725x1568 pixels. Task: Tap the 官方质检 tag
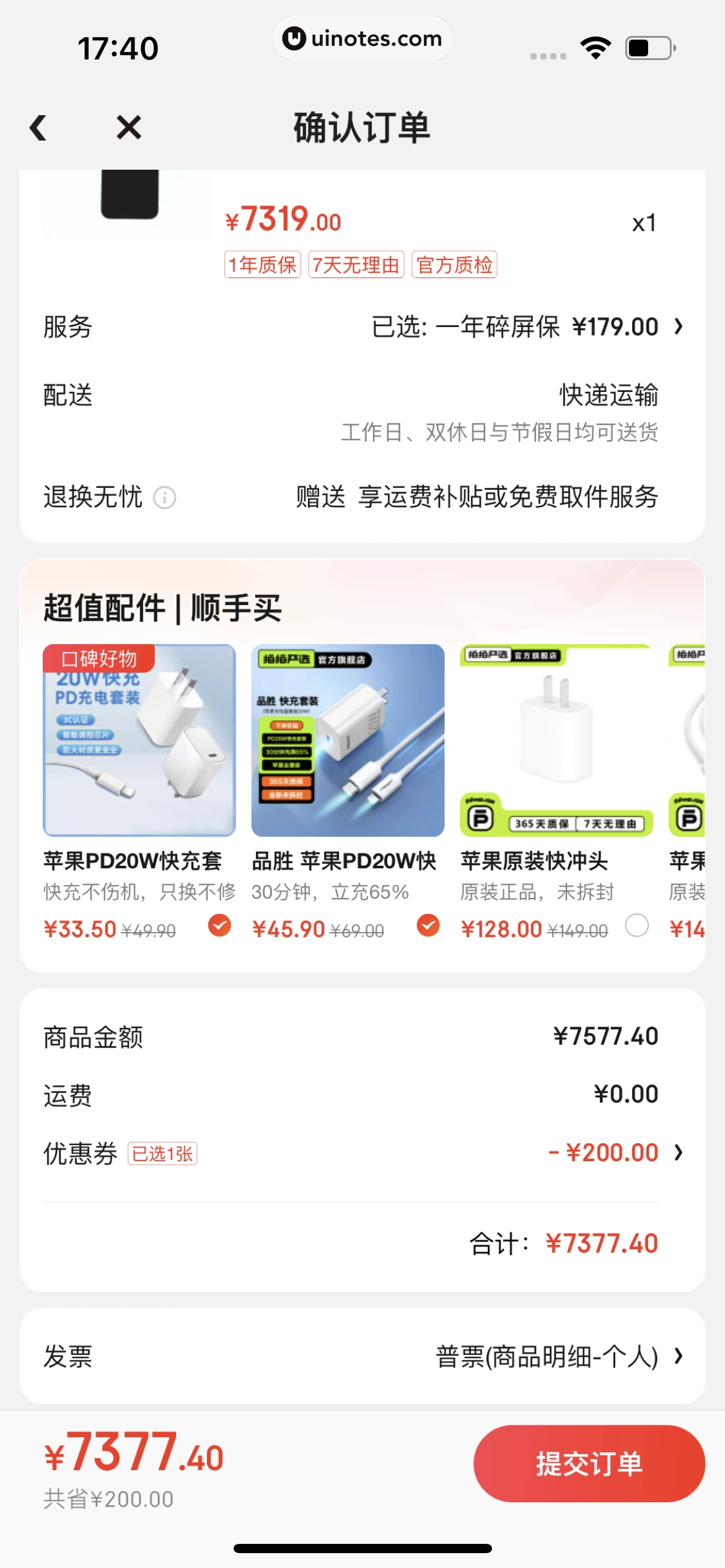pos(454,264)
